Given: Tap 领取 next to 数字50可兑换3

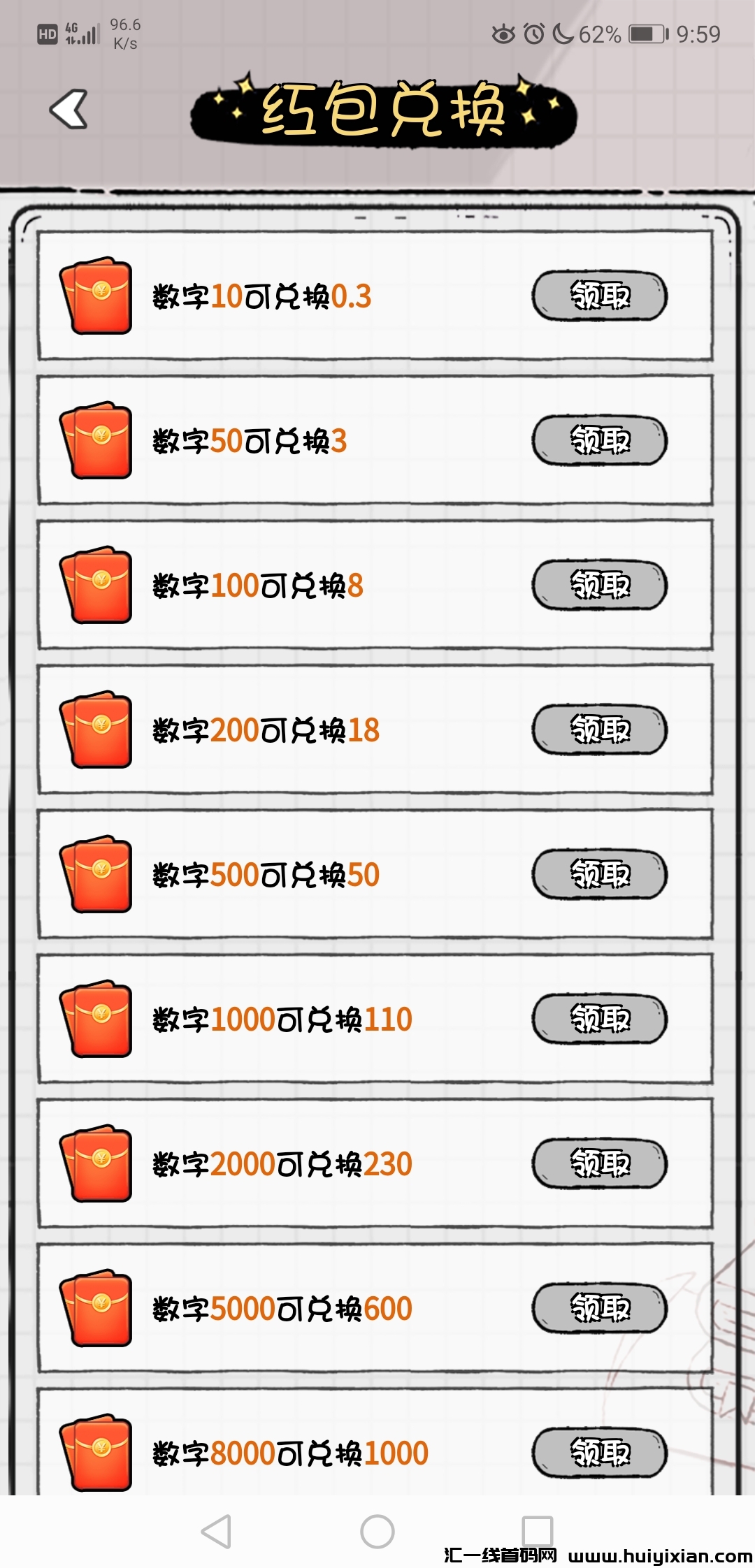Looking at the screenshot, I should click(x=600, y=441).
